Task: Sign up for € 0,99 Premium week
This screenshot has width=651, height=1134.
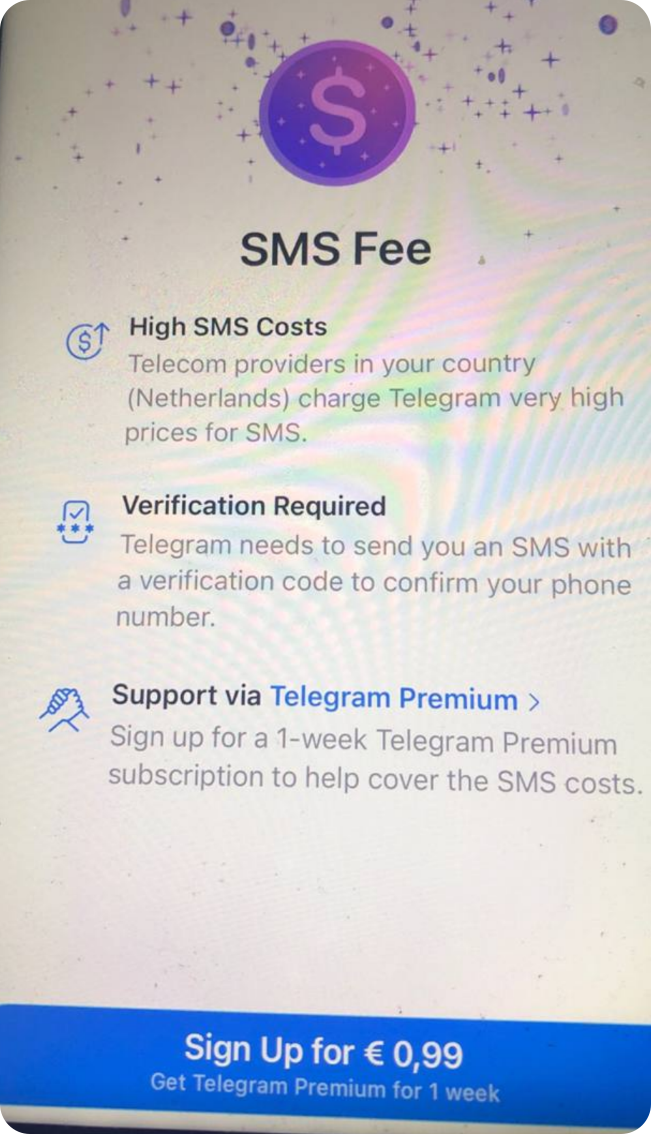Action: coord(325,1066)
